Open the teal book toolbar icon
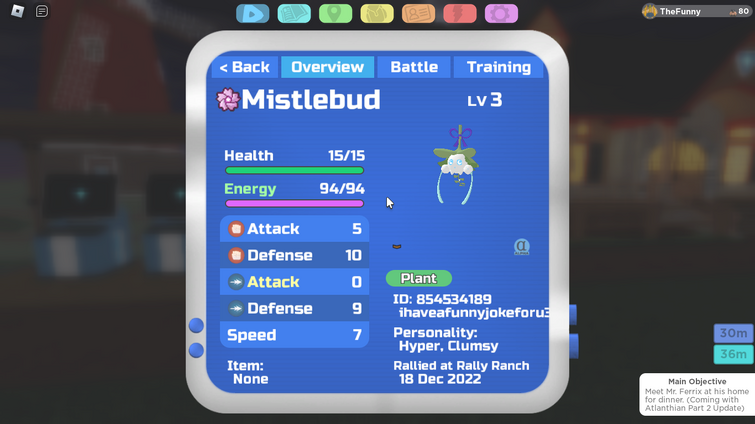Screen dimensions: 755x424 pos(294,14)
